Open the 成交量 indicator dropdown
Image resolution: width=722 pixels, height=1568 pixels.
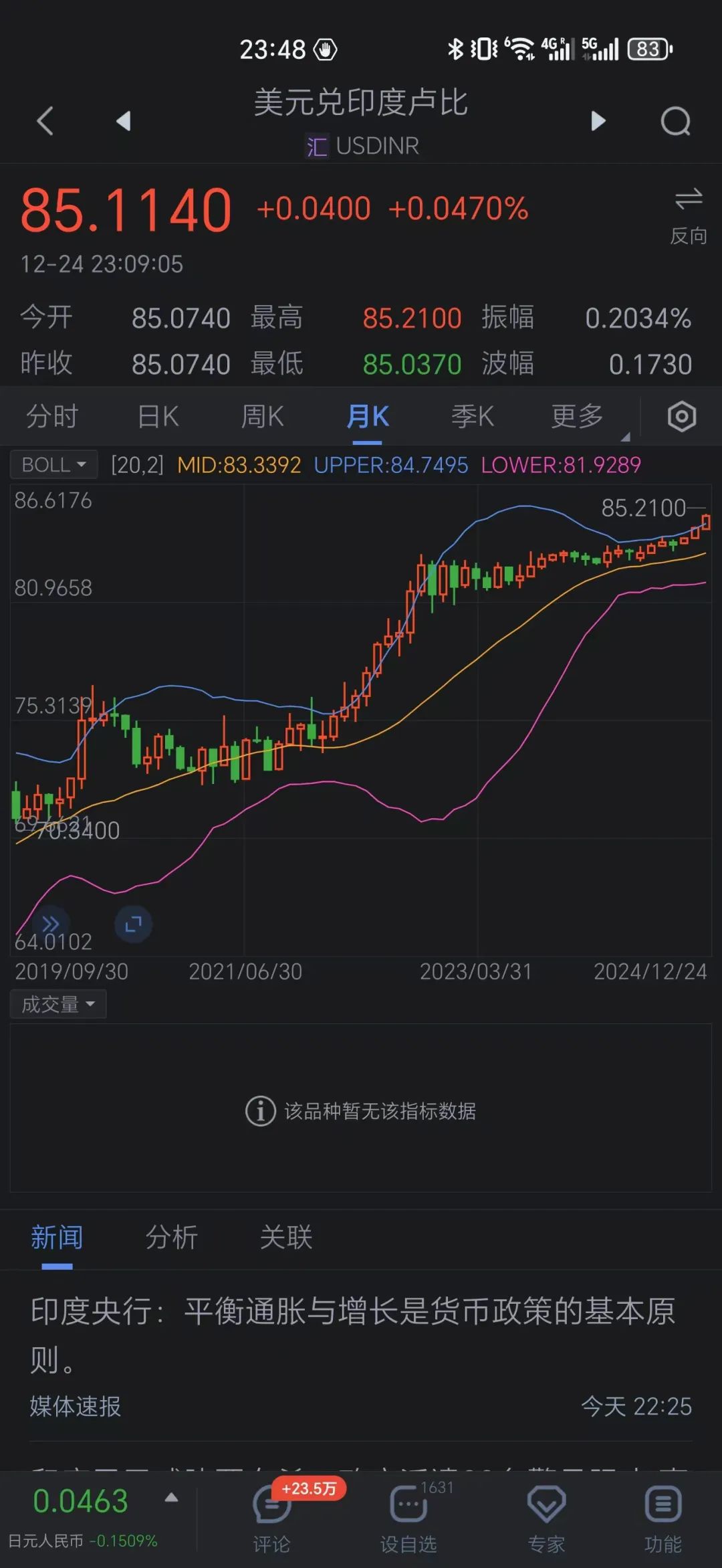coord(58,1004)
